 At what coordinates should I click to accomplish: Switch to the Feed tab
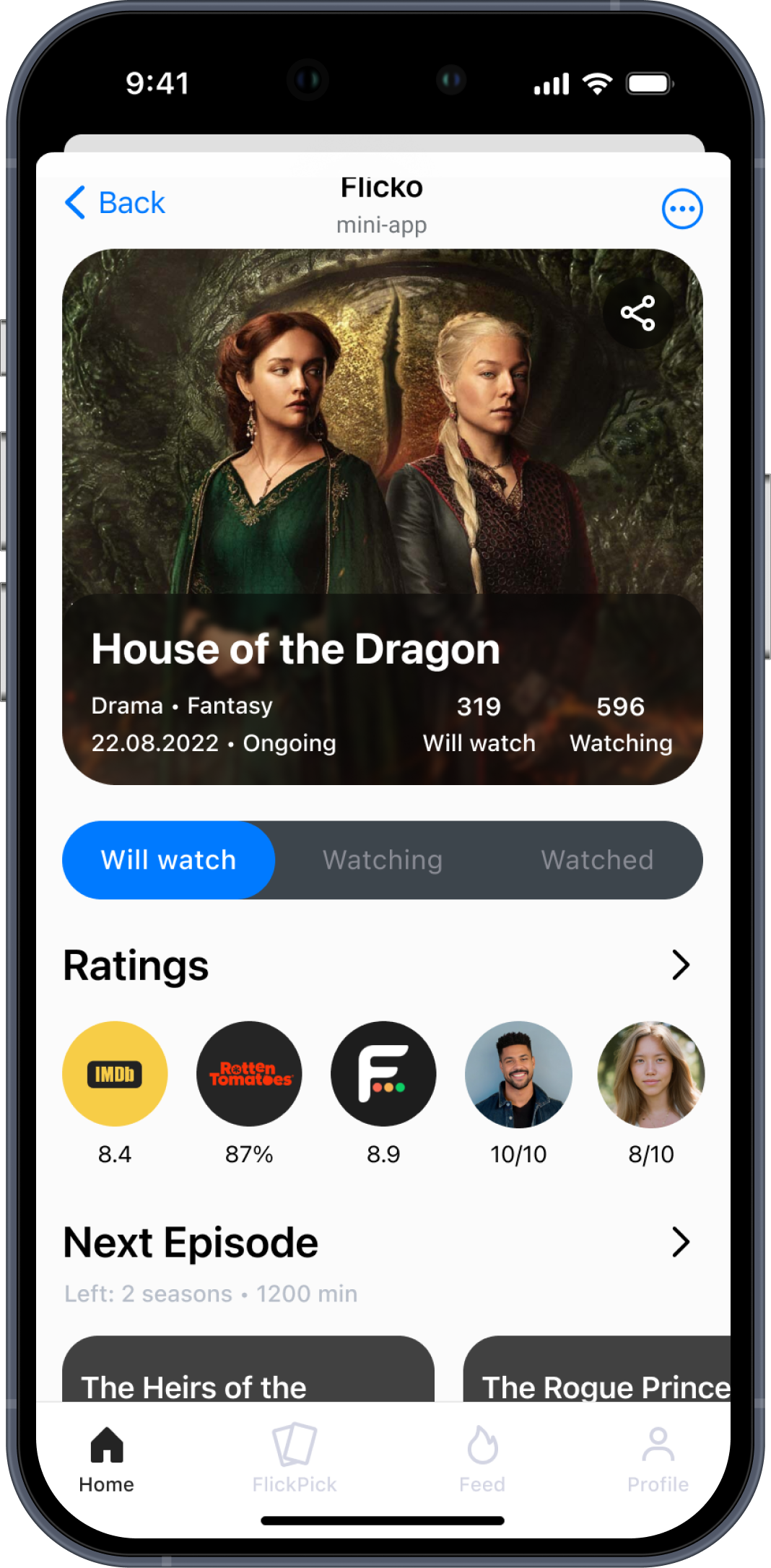482,1459
